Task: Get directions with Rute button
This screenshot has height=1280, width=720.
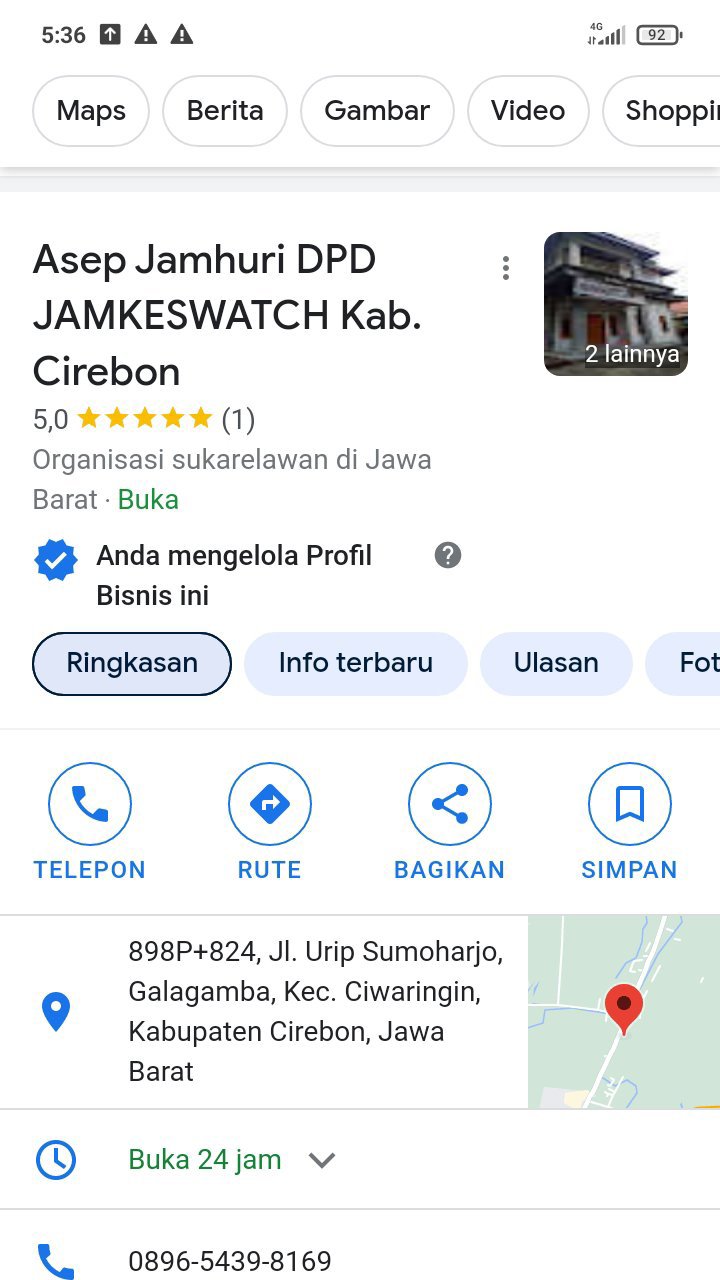Action: tap(270, 822)
